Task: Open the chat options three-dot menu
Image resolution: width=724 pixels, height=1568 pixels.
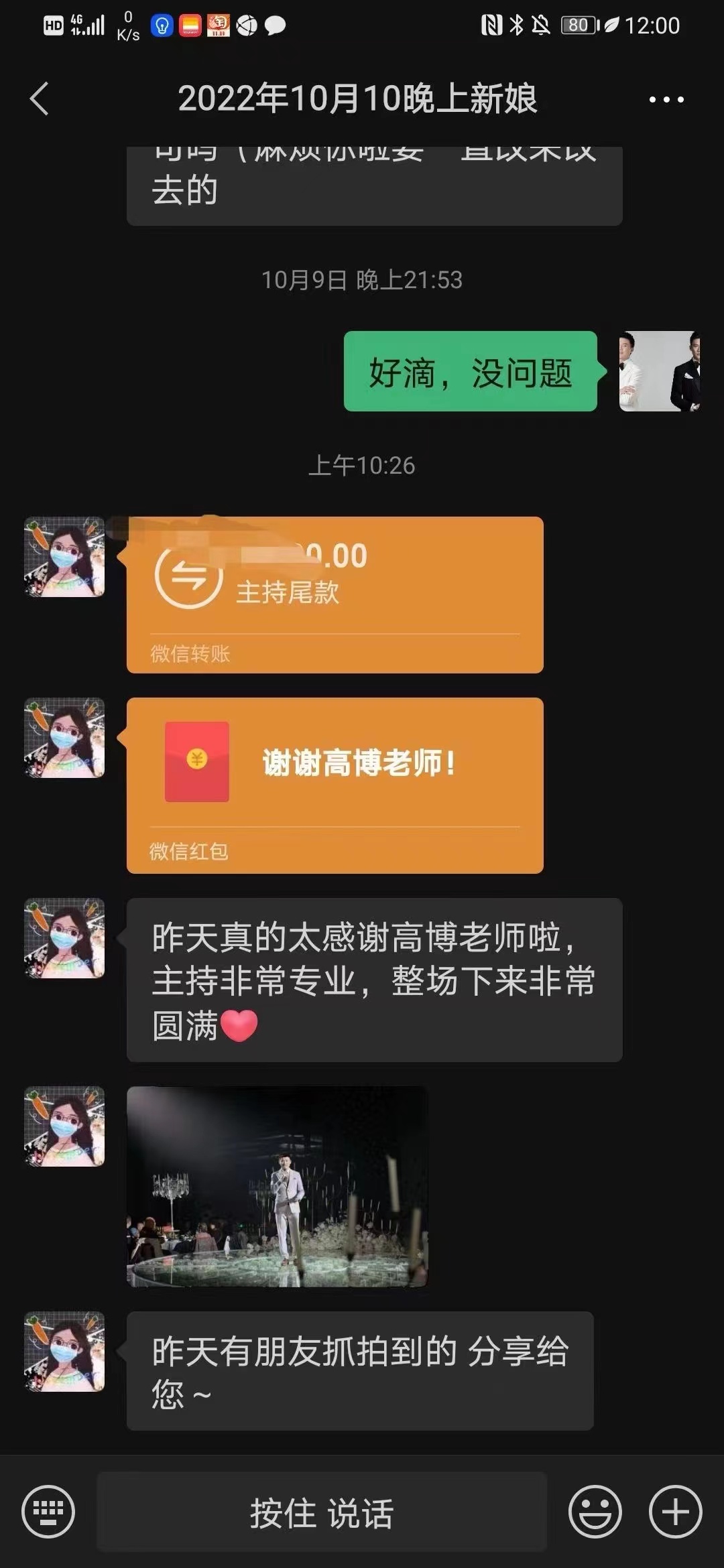Action: coord(666,100)
